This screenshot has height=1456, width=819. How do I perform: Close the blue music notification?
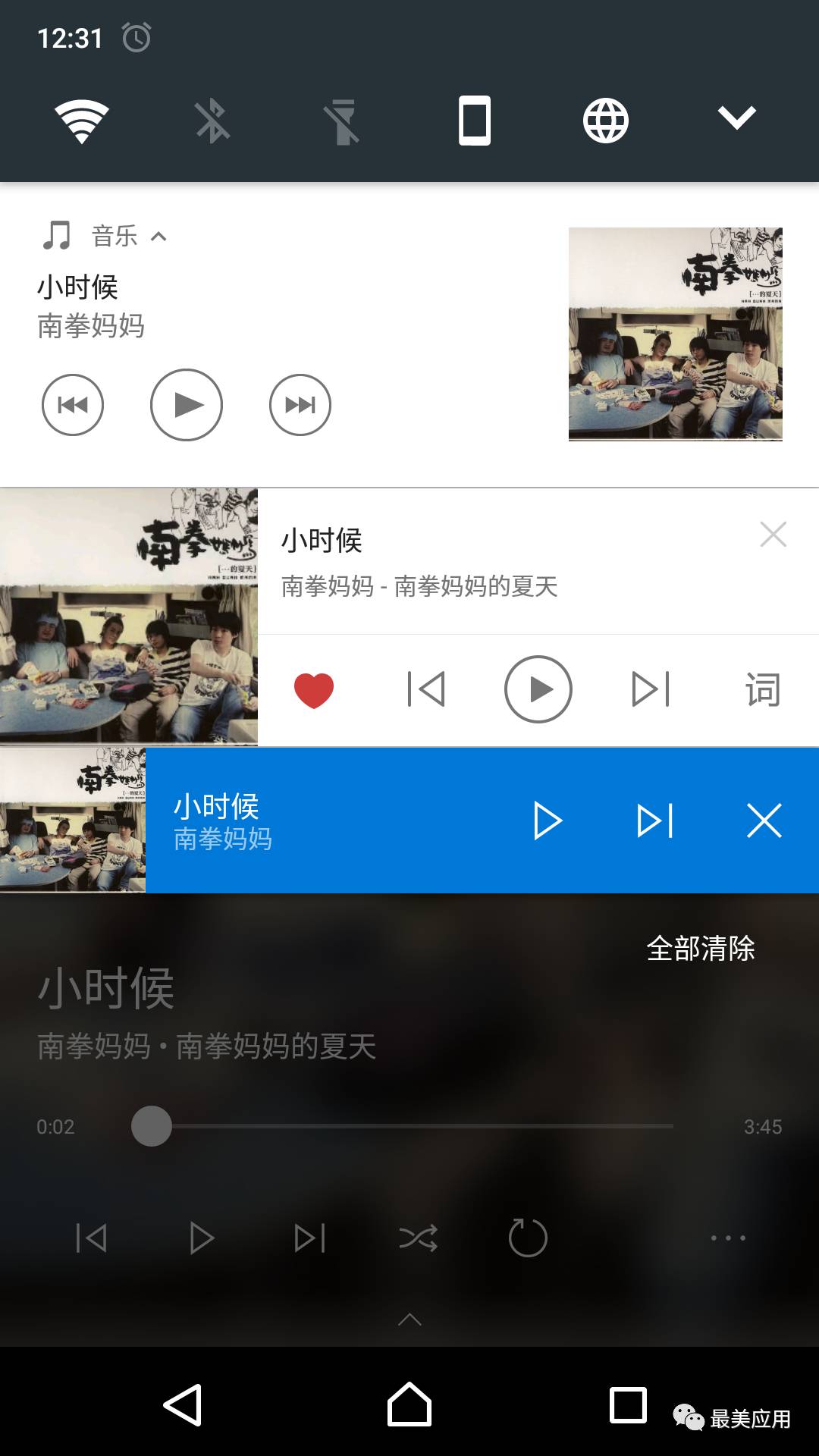[x=764, y=821]
